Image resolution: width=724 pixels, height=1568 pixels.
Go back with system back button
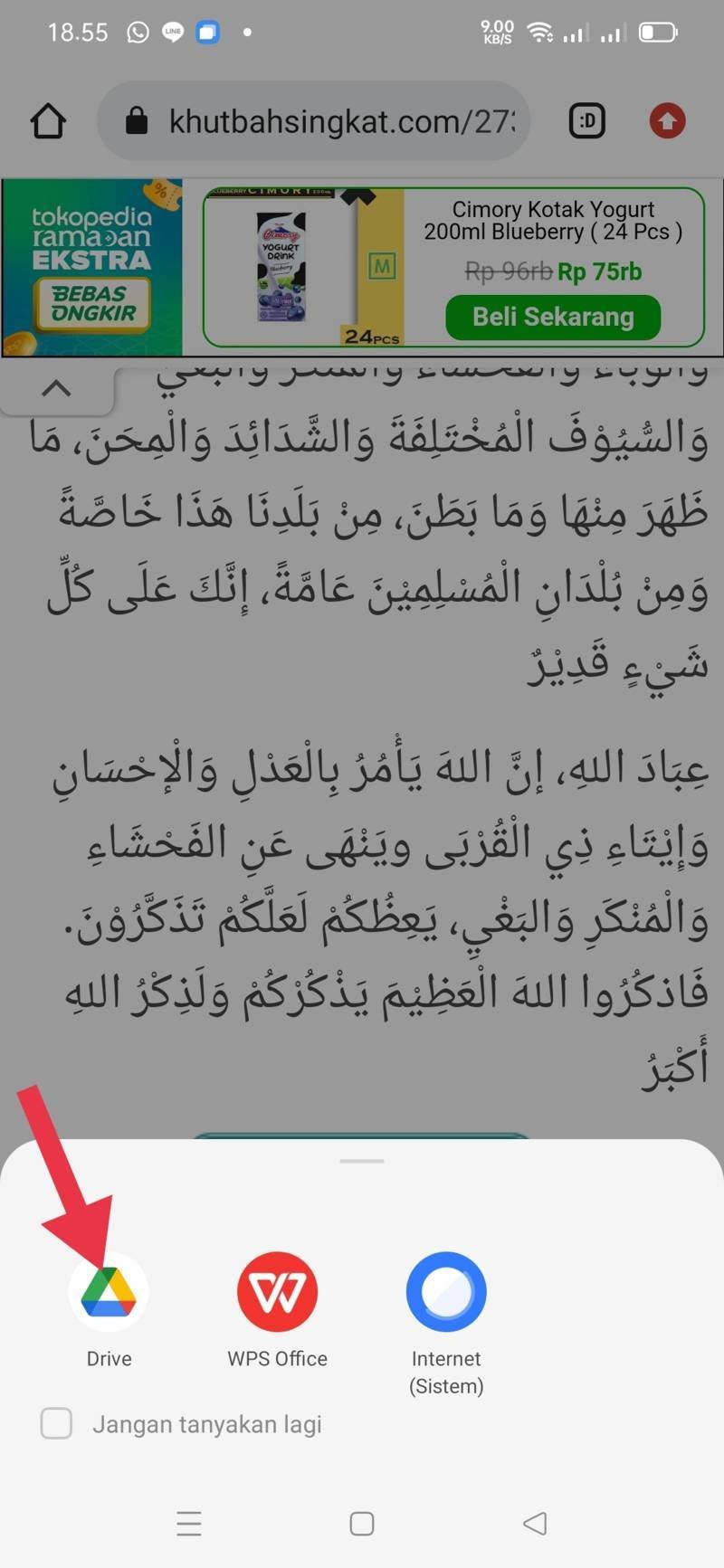(535, 1523)
